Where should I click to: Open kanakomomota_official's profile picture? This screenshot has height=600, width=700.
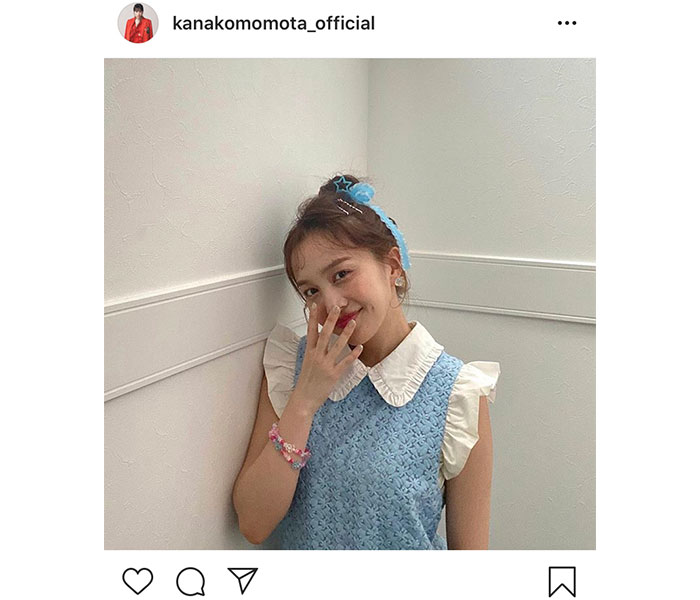click(137, 23)
